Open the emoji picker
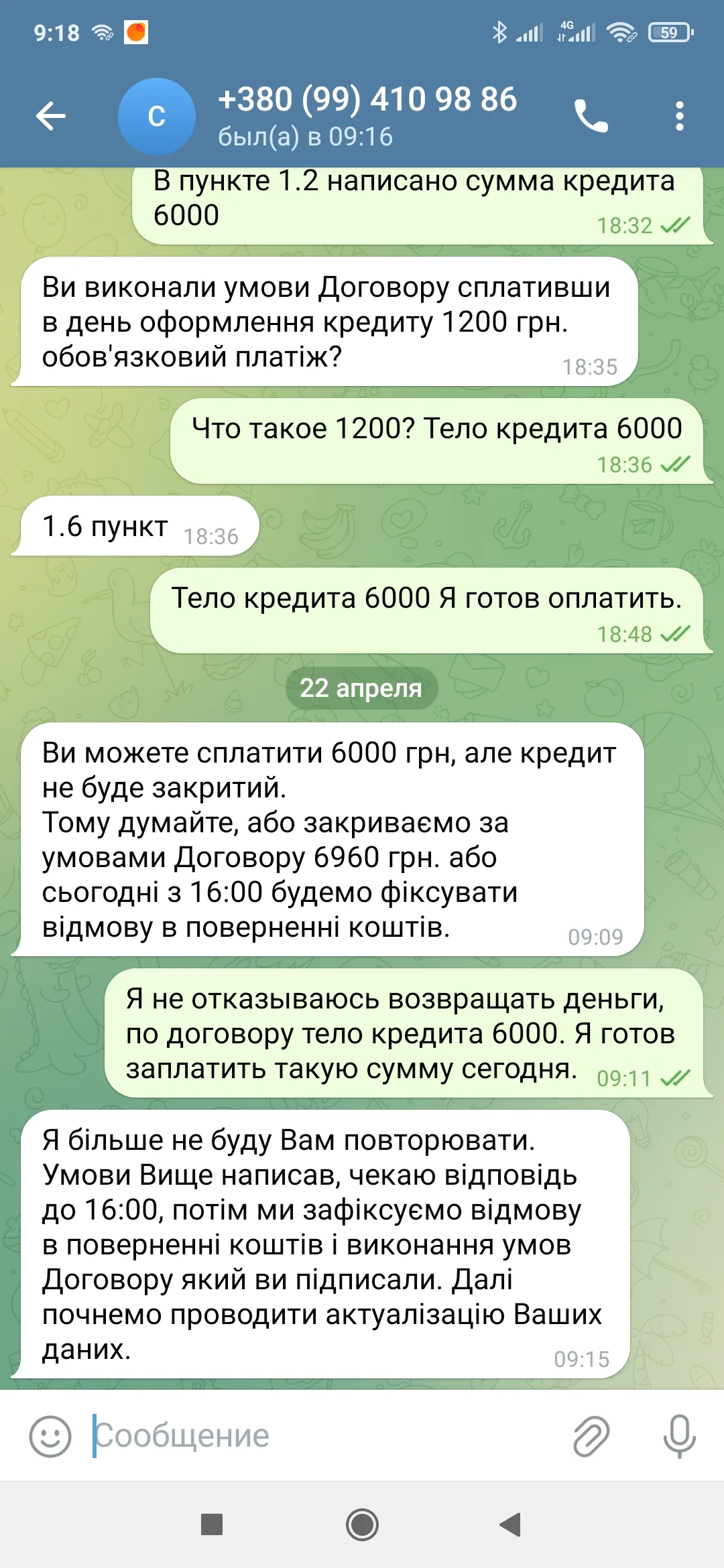Image resolution: width=724 pixels, height=1568 pixels. coord(50,1436)
